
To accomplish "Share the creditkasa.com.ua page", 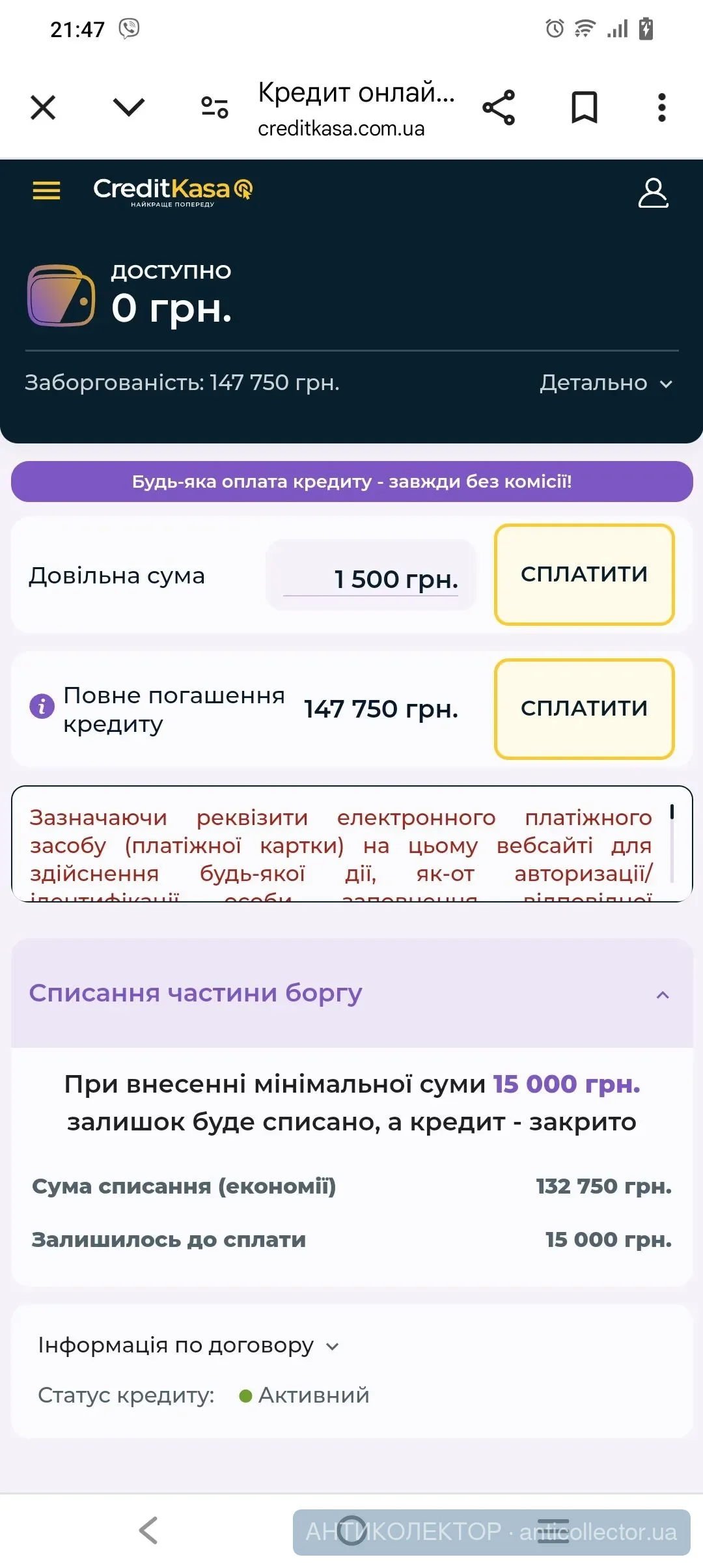I will 499,107.
